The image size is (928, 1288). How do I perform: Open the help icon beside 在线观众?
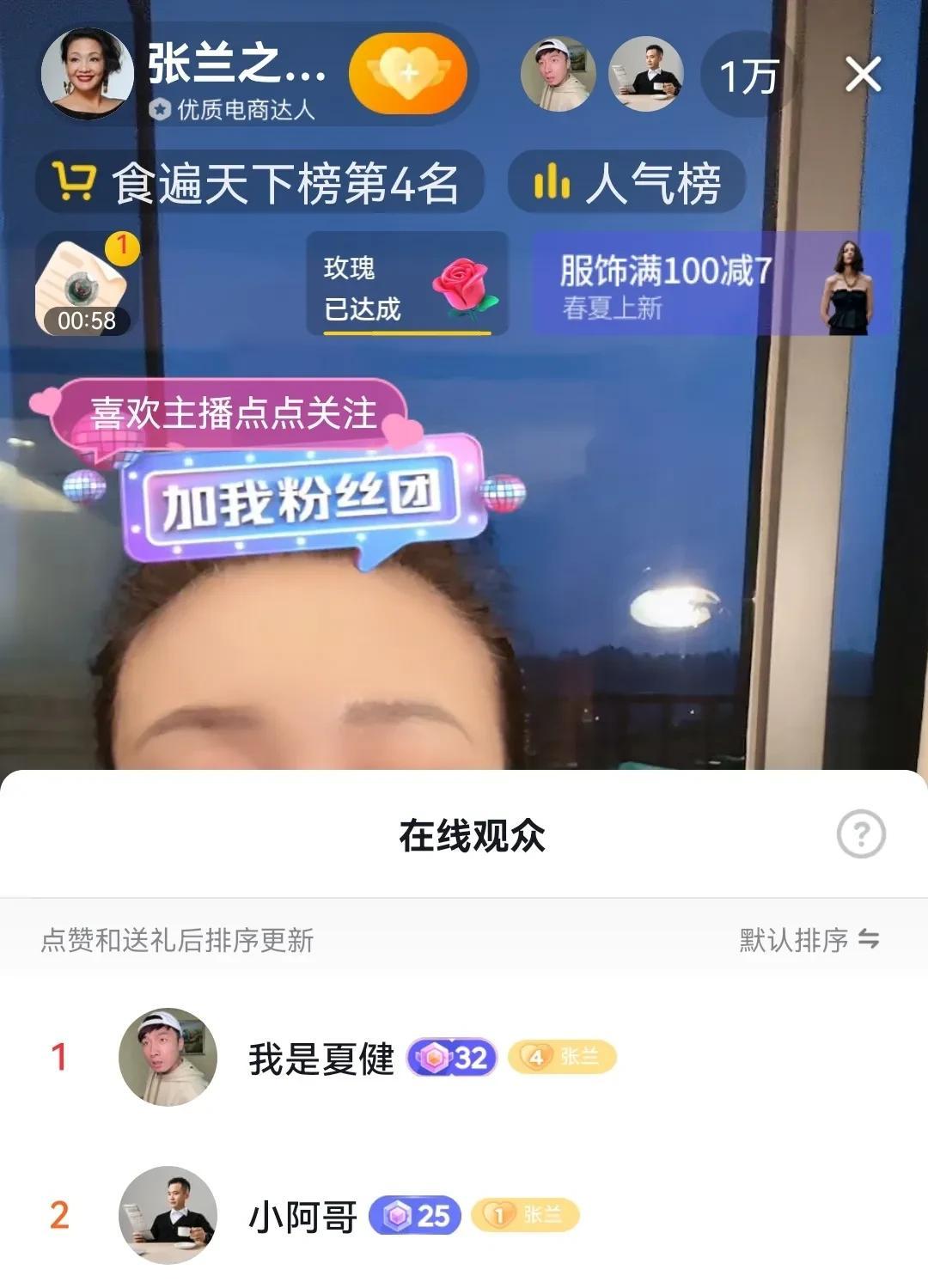860,833
